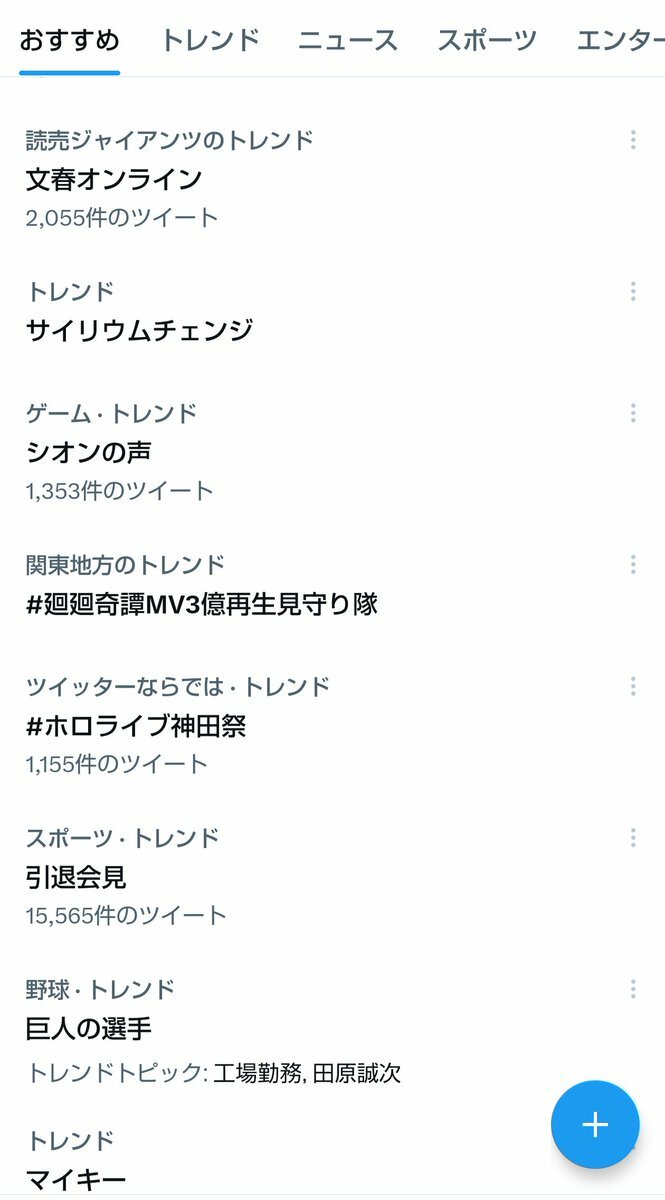Screen dimensions: 665x1200
Task: Open more options for 引退会見
Action: [x=633, y=838]
